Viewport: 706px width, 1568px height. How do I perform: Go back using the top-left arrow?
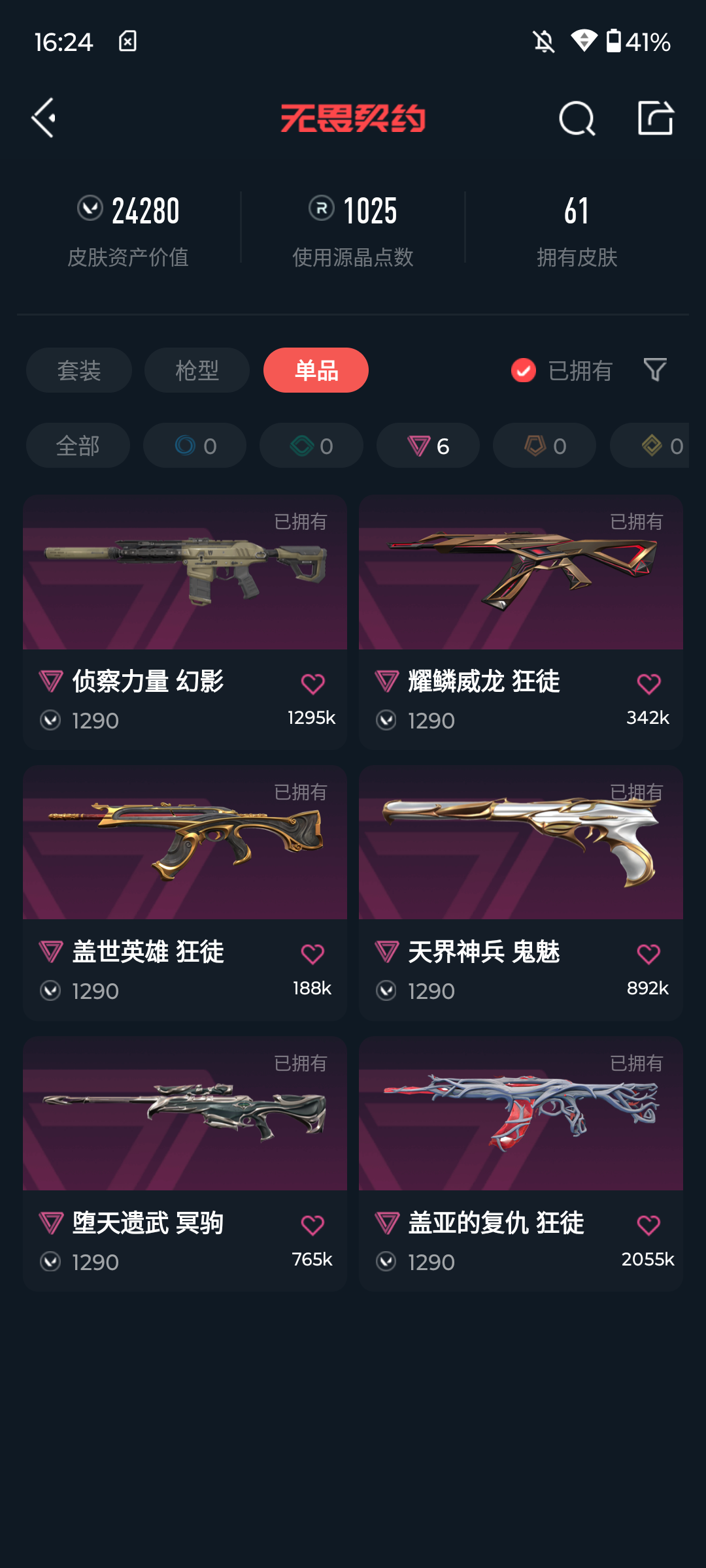point(44,118)
